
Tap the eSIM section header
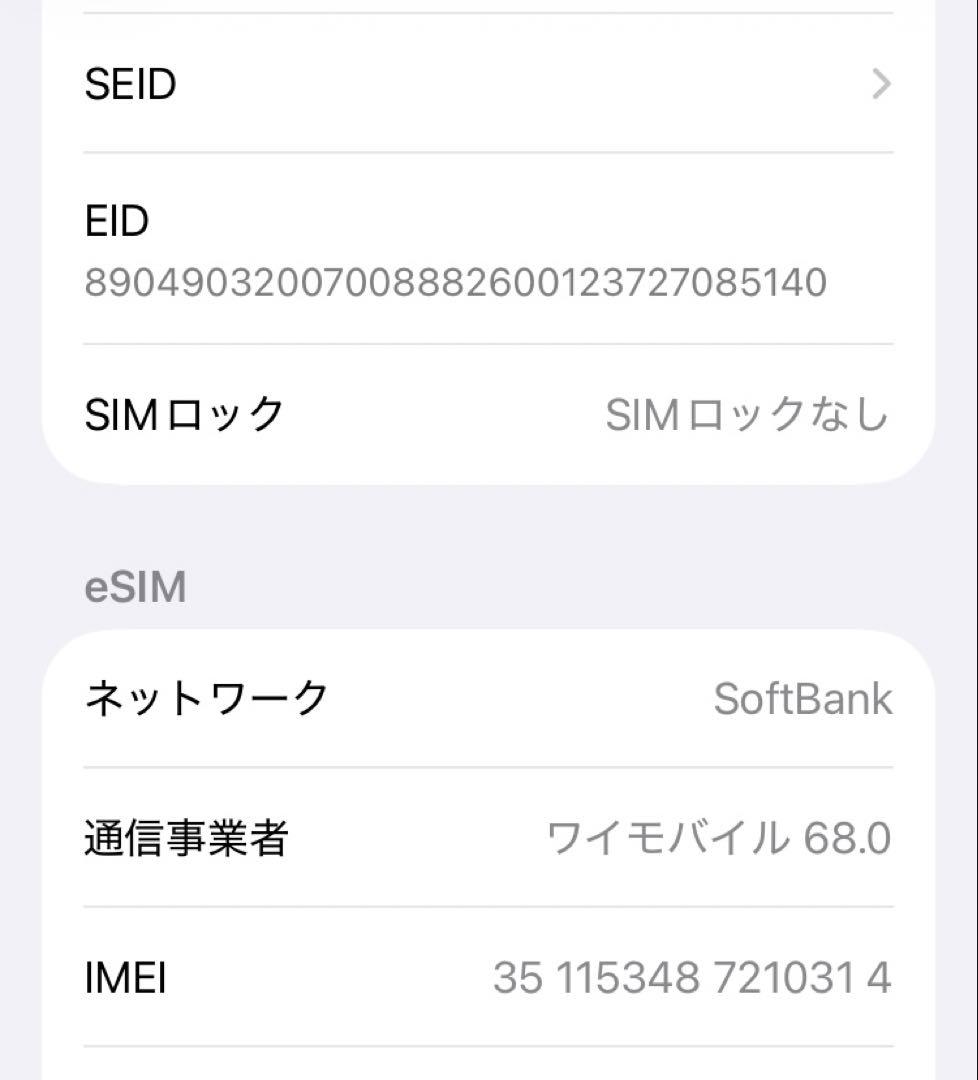136,588
